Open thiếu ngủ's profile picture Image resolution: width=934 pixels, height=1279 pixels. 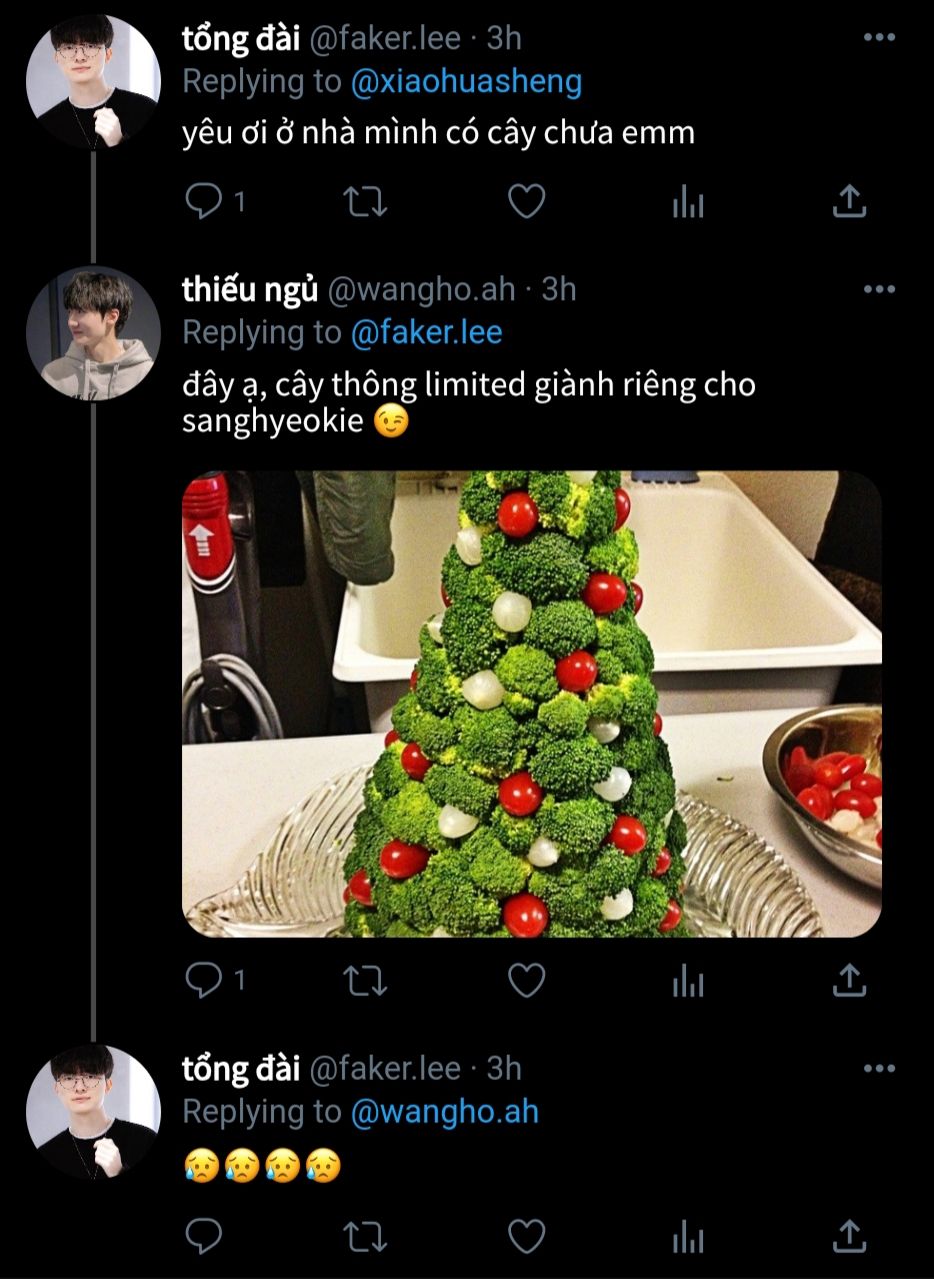(x=93, y=333)
